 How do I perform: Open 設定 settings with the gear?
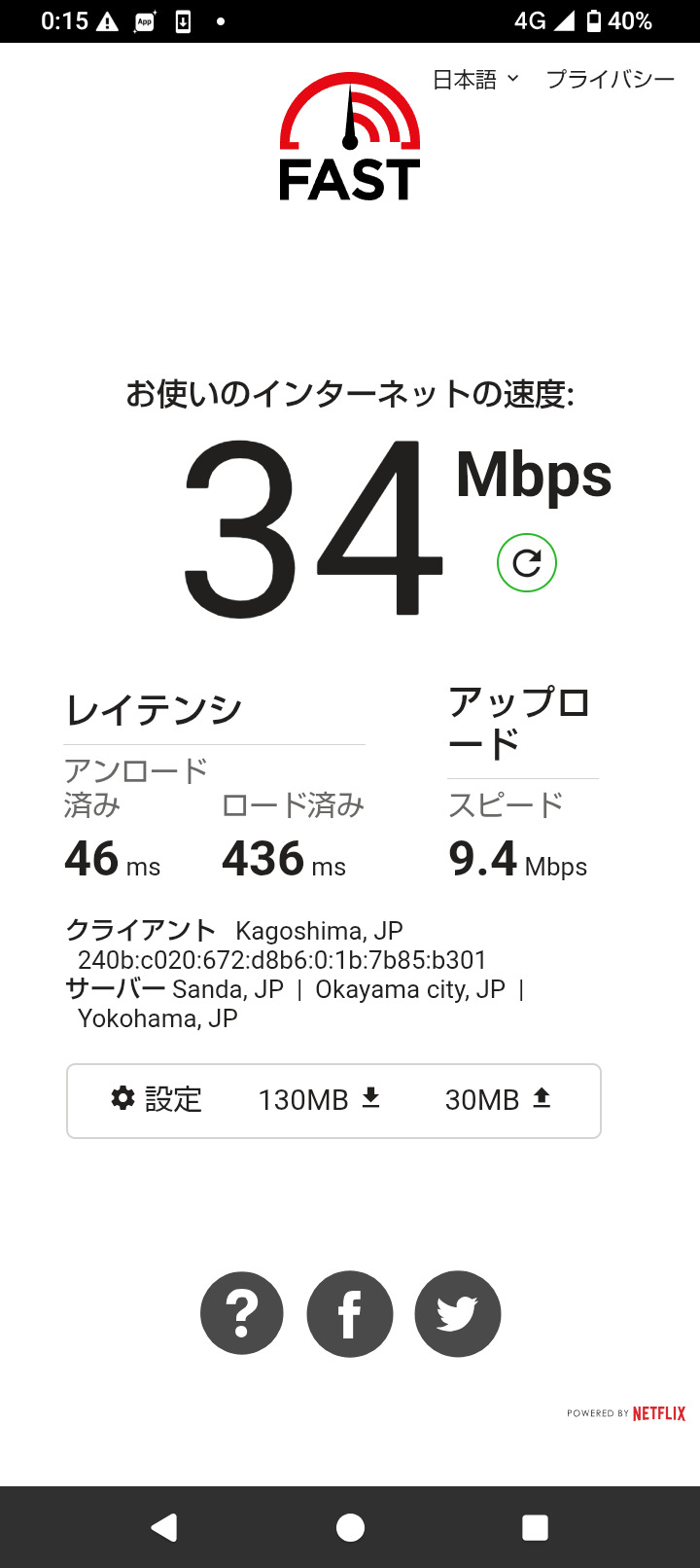click(157, 1099)
